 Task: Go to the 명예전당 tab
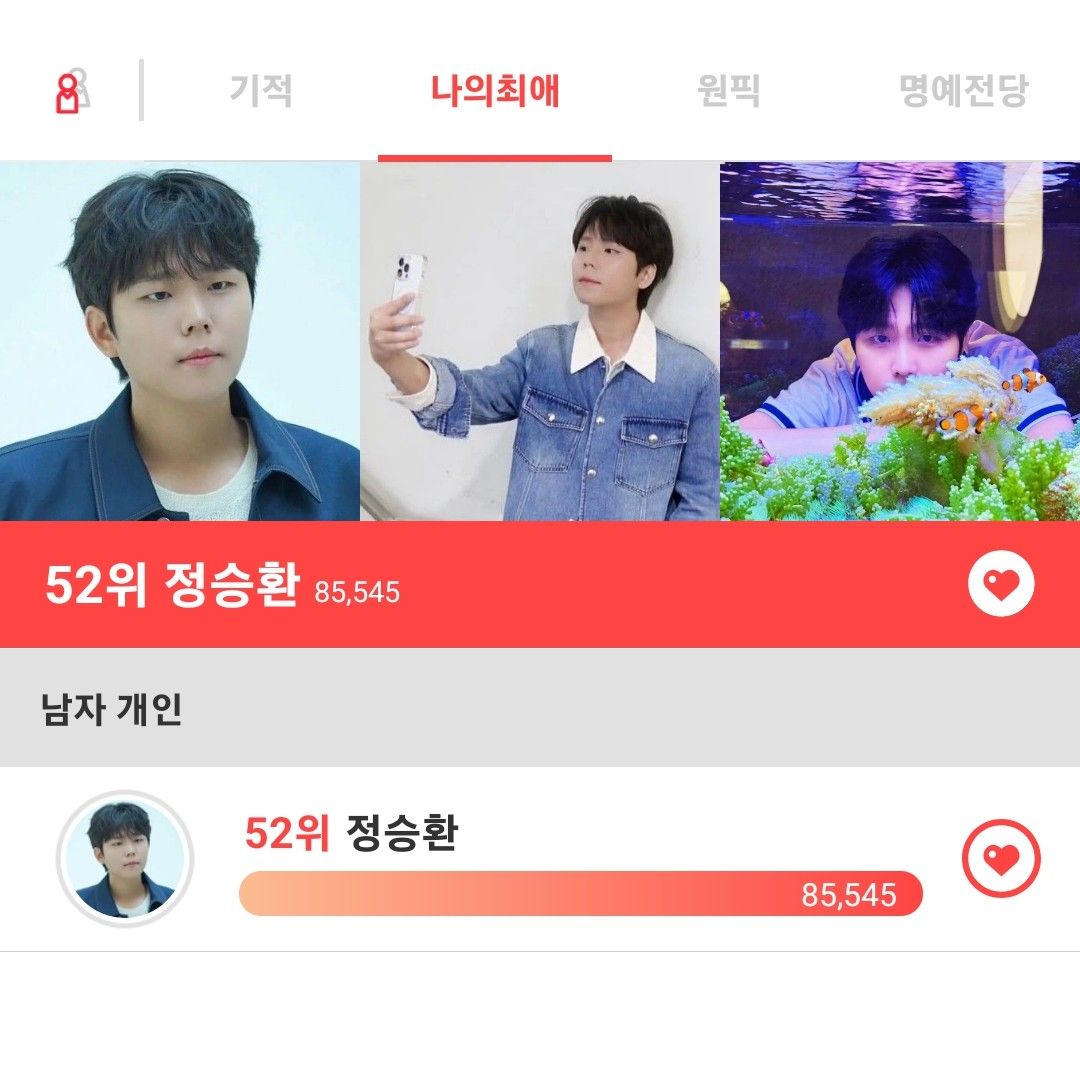point(962,91)
